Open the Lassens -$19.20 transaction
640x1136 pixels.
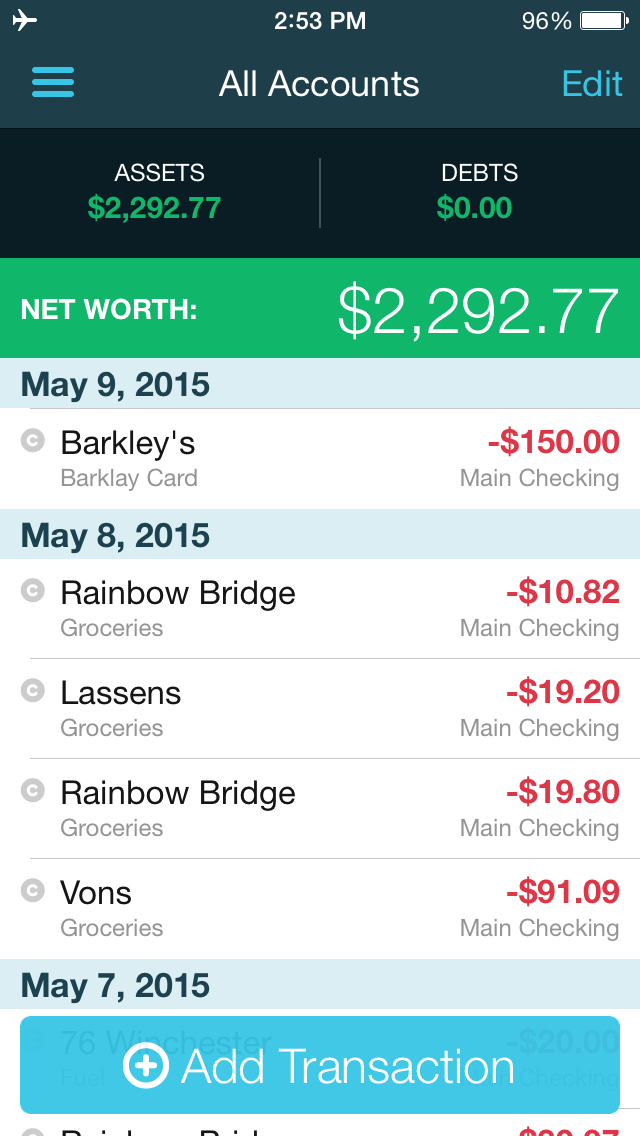coord(320,709)
